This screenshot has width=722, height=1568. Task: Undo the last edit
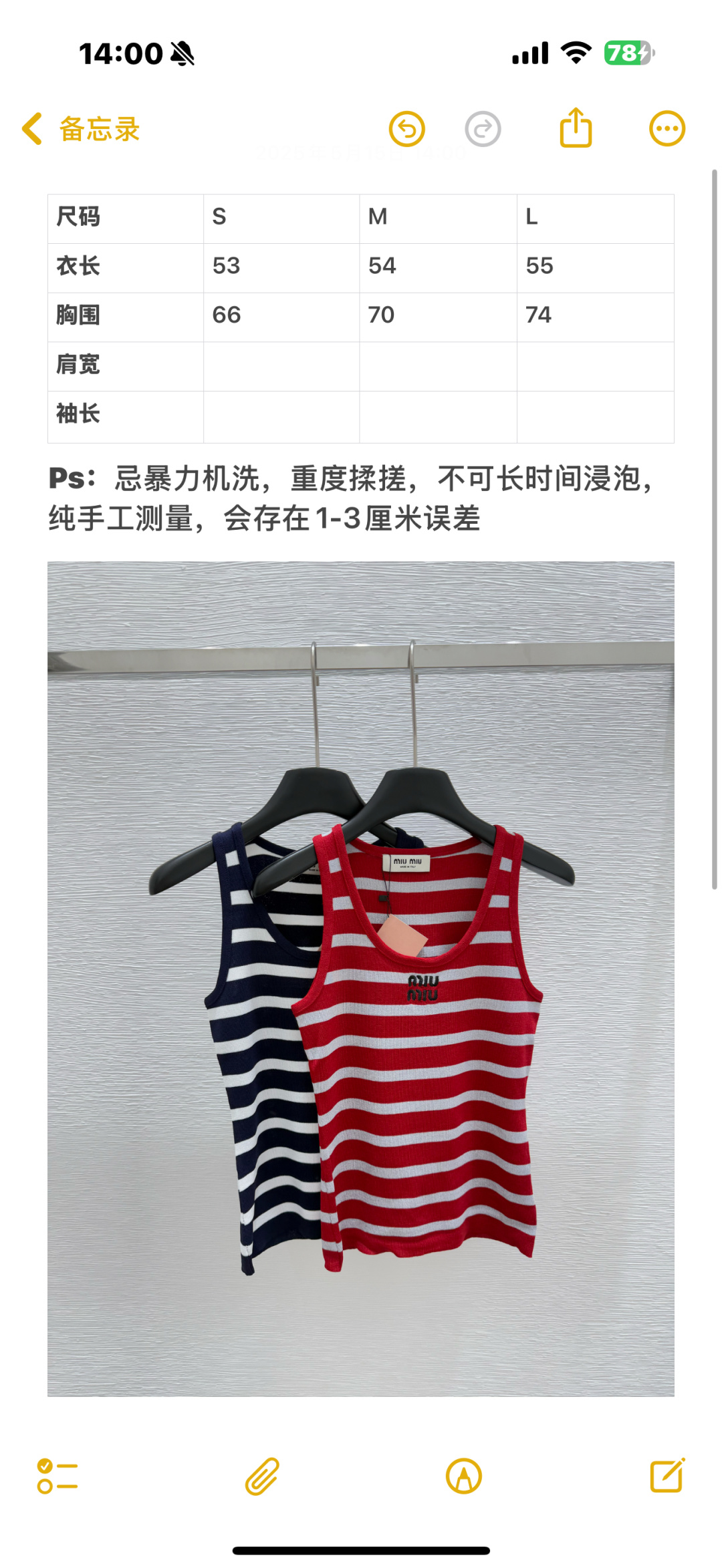406,128
